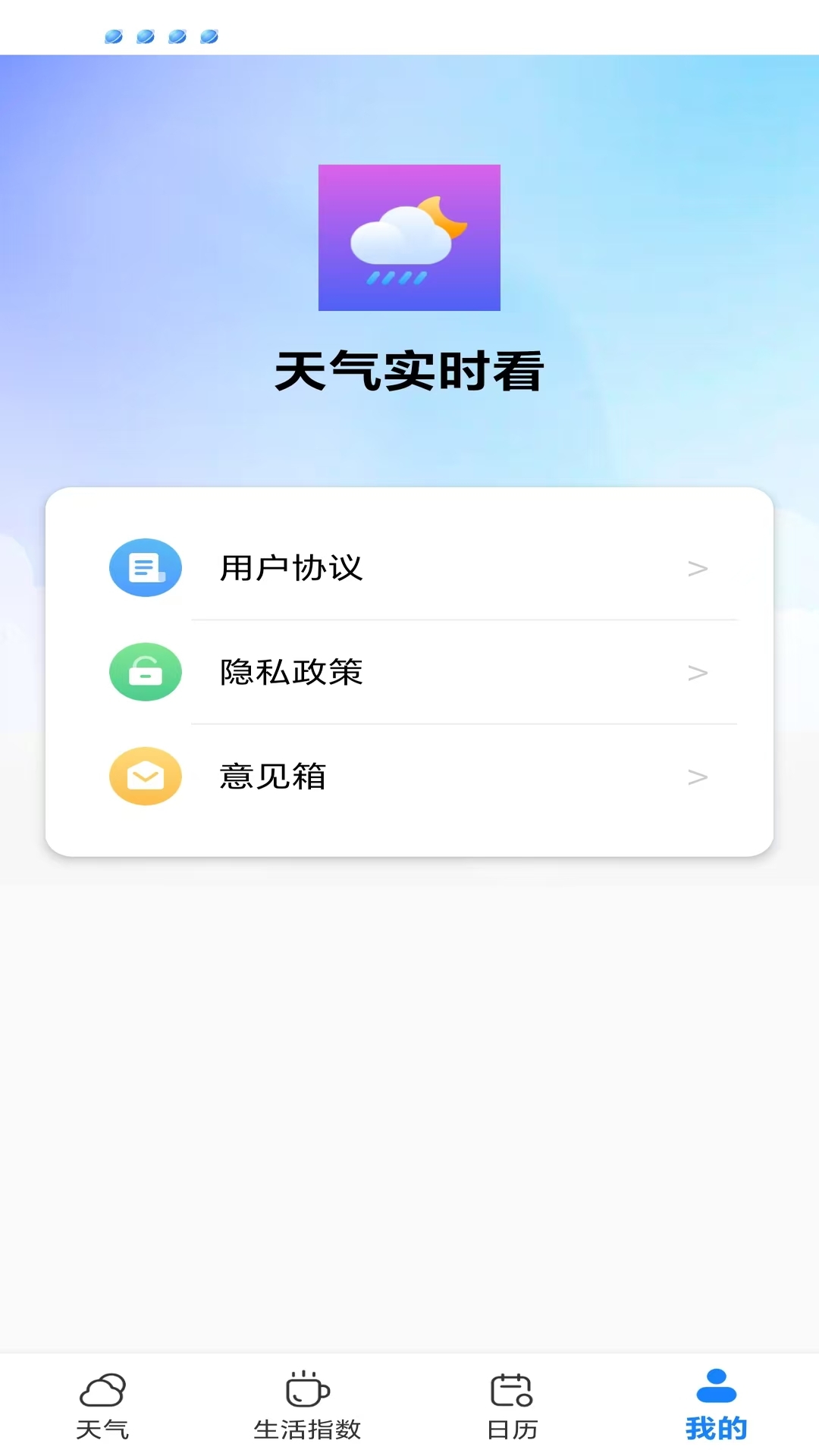Click the yellow envelope feedback icon
This screenshot has height=1456, width=819.
(146, 776)
